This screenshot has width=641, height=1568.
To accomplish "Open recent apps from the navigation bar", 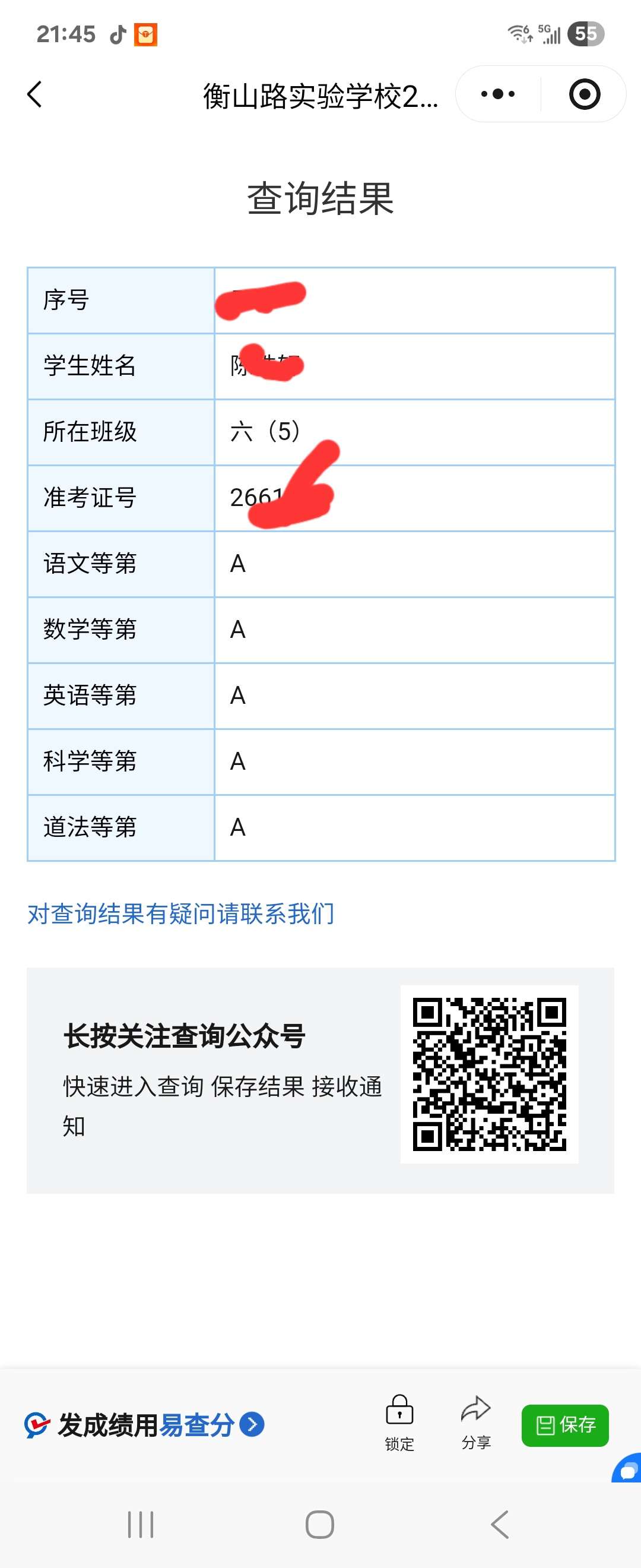I will pyautogui.click(x=141, y=1525).
